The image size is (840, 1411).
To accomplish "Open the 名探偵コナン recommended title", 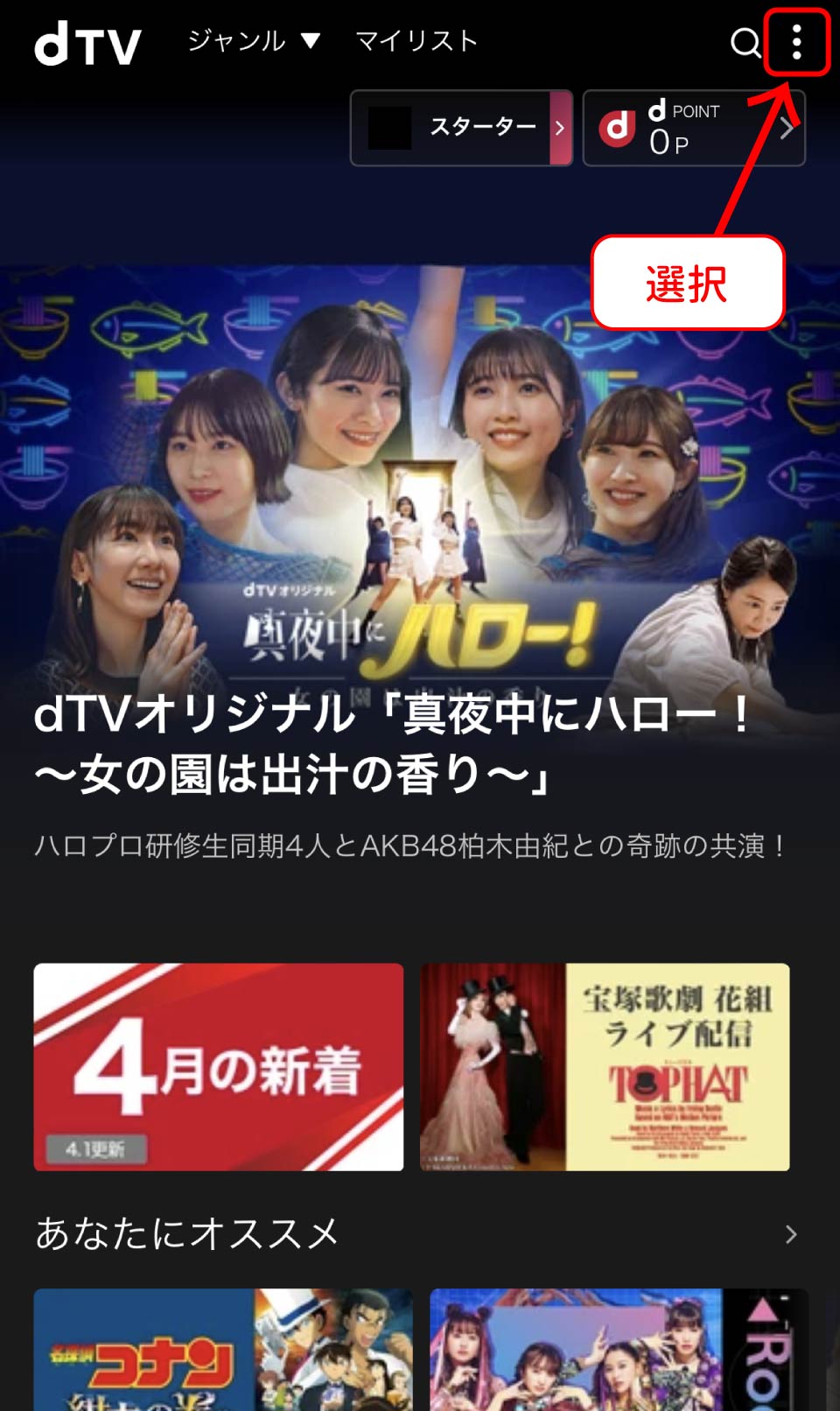I will [222, 1352].
